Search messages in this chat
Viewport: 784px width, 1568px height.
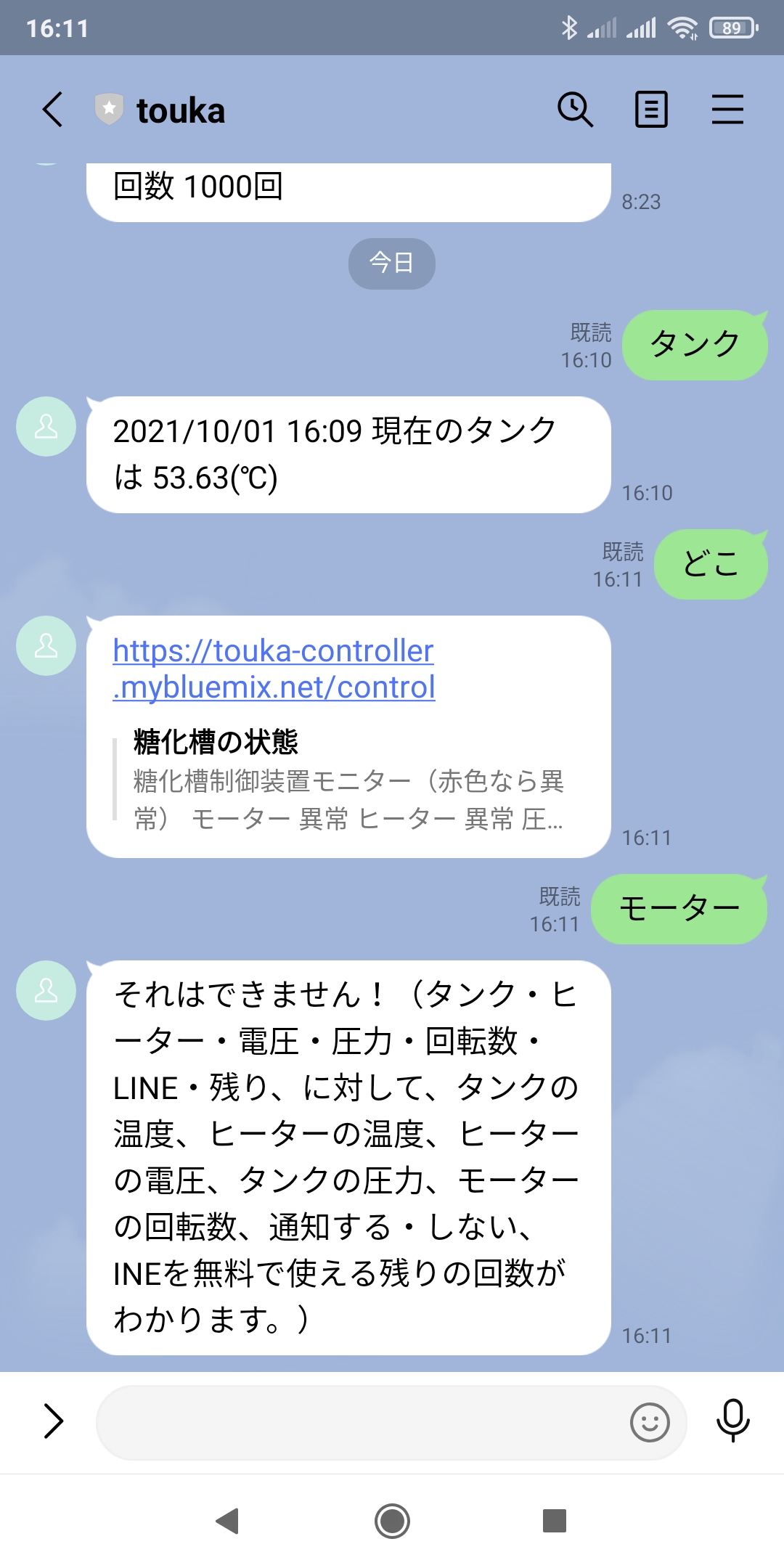(x=575, y=110)
